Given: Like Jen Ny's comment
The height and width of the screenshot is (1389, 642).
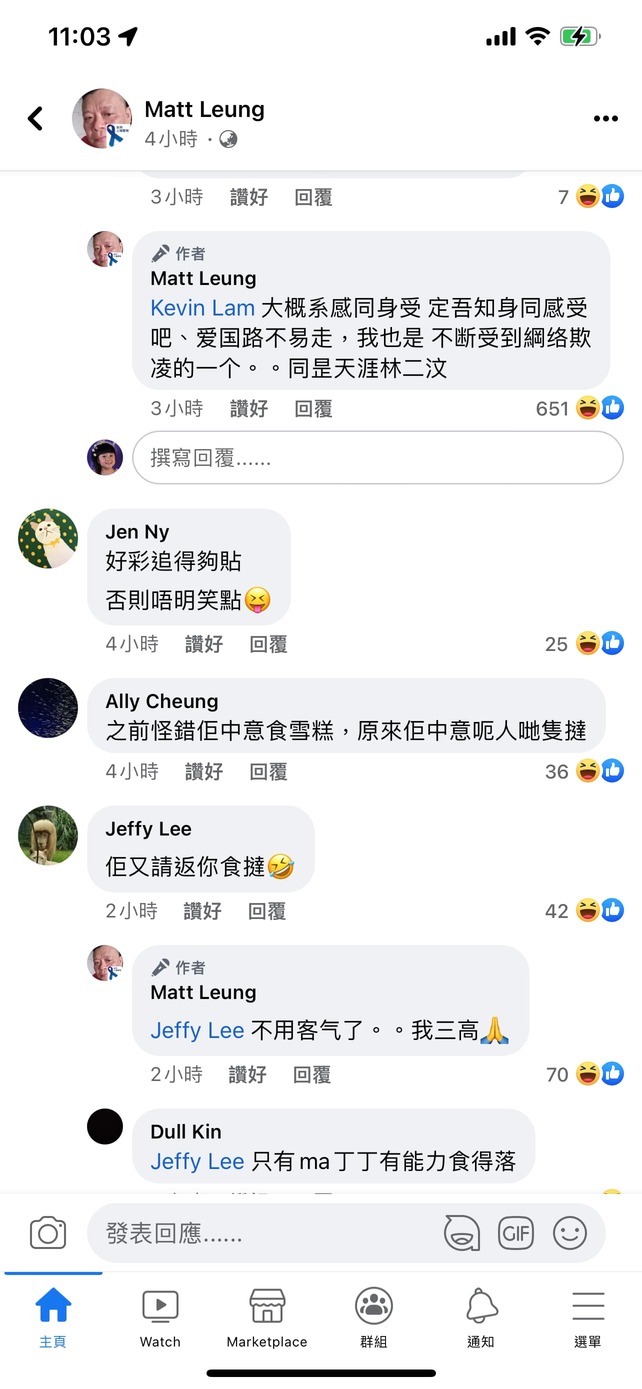Looking at the screenshot, I should pyautogui.click(x=204, y=644).
